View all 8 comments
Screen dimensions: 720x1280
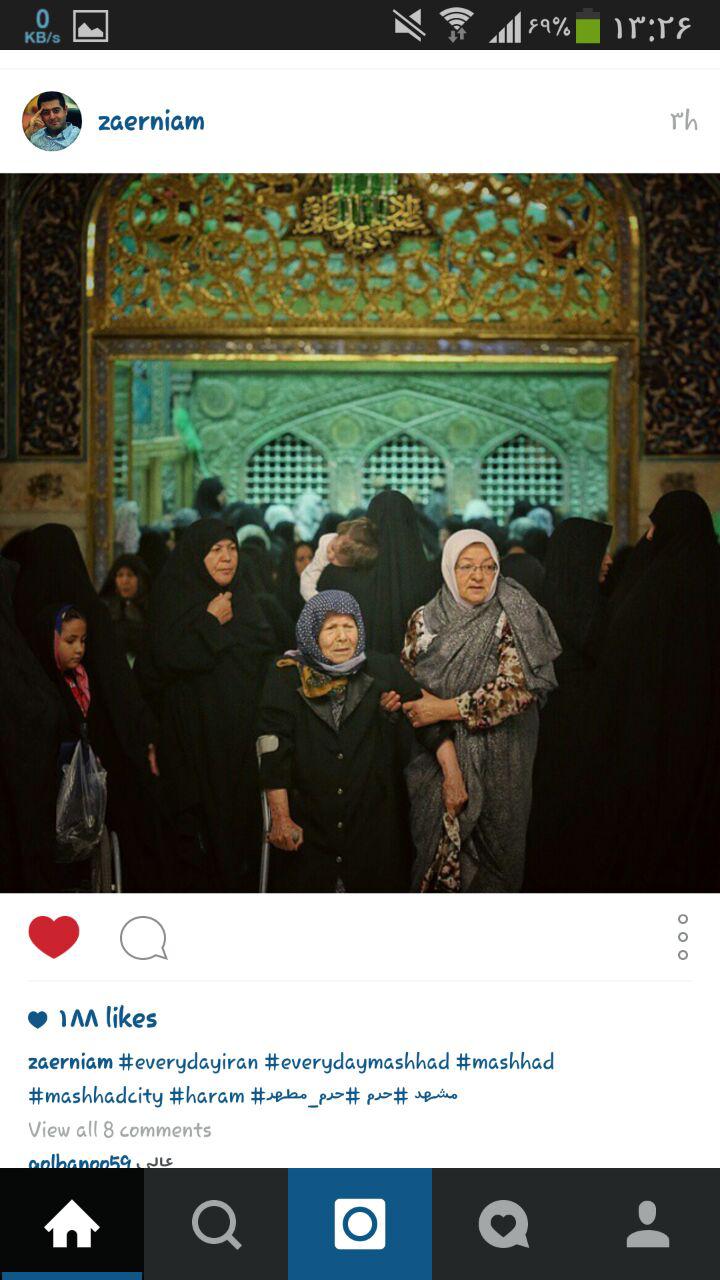coord(120,1130)
